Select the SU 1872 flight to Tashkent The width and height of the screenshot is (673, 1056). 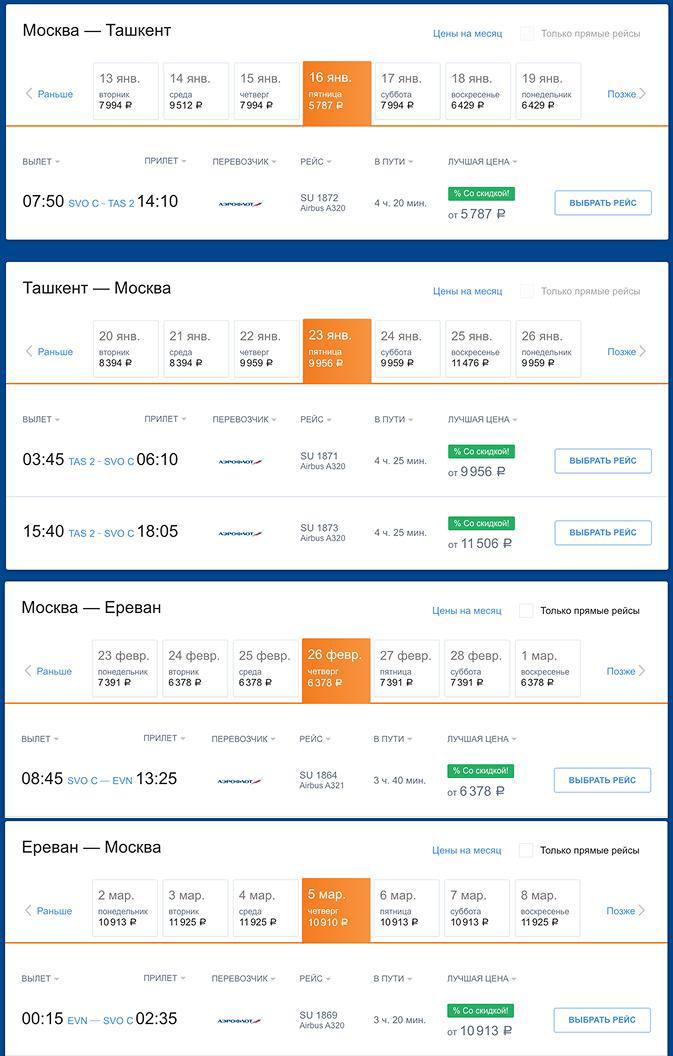pyautogui.click(x=603, y=203)
